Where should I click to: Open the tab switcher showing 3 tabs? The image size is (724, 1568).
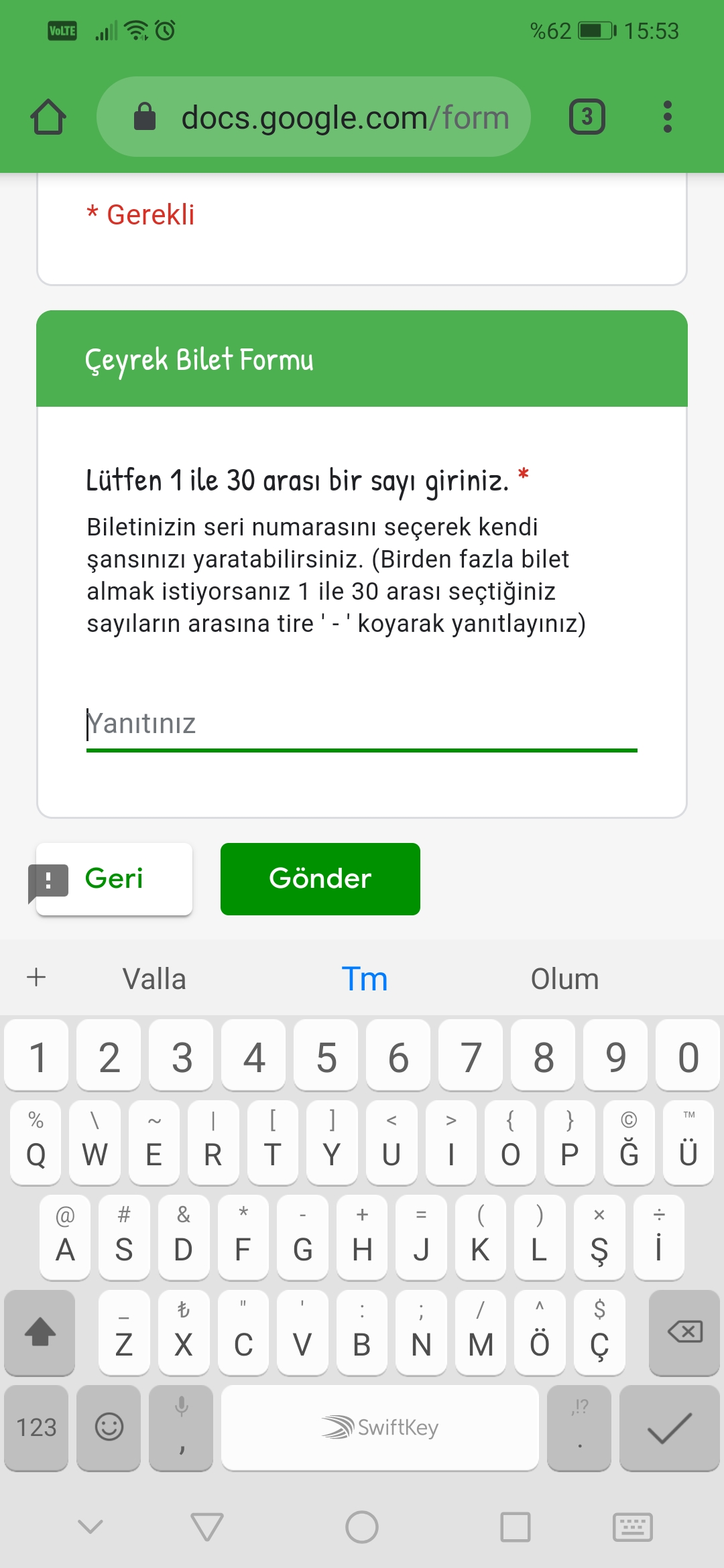(x=587, y=117)
